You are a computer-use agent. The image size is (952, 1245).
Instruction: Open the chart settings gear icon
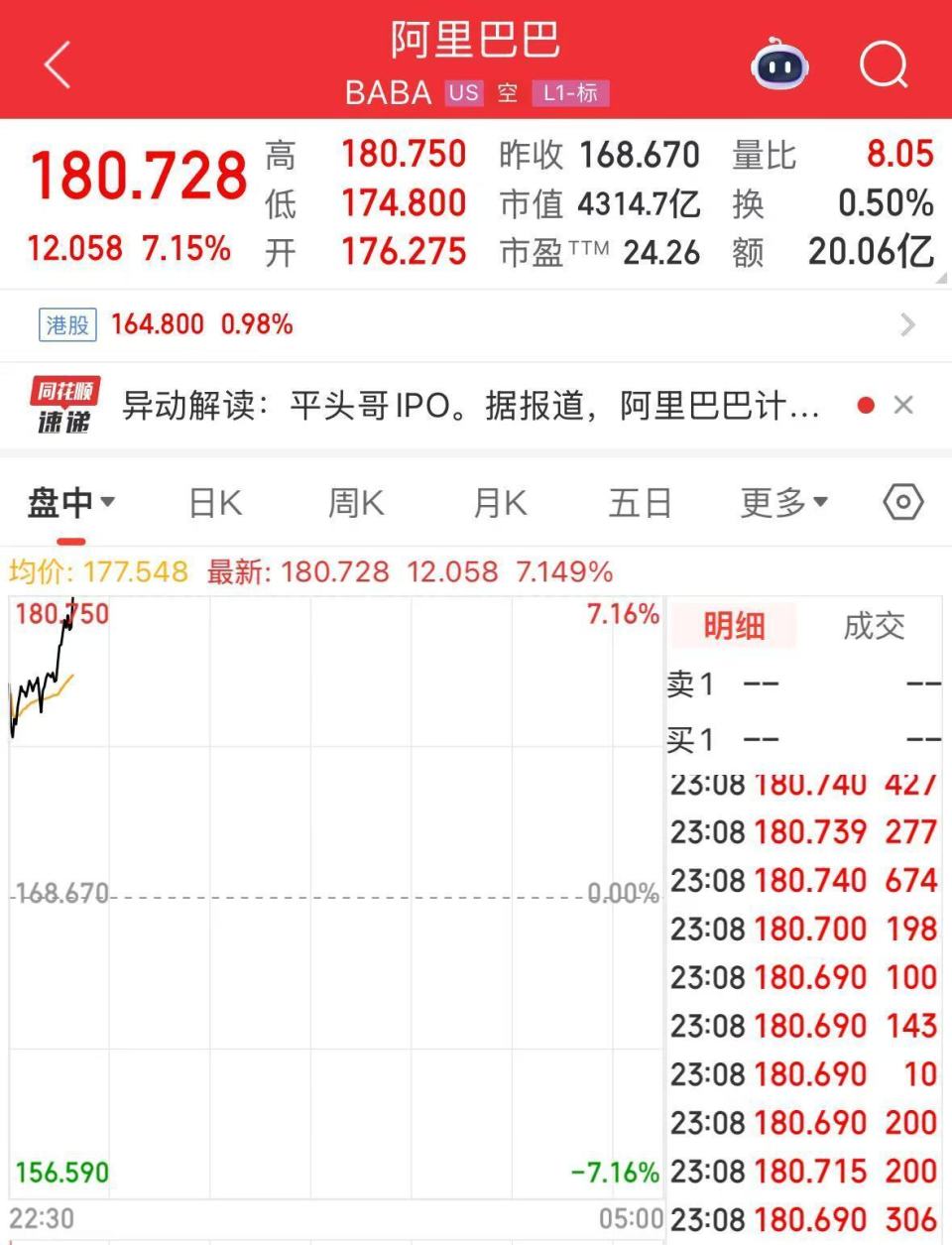tap(901, 503)
